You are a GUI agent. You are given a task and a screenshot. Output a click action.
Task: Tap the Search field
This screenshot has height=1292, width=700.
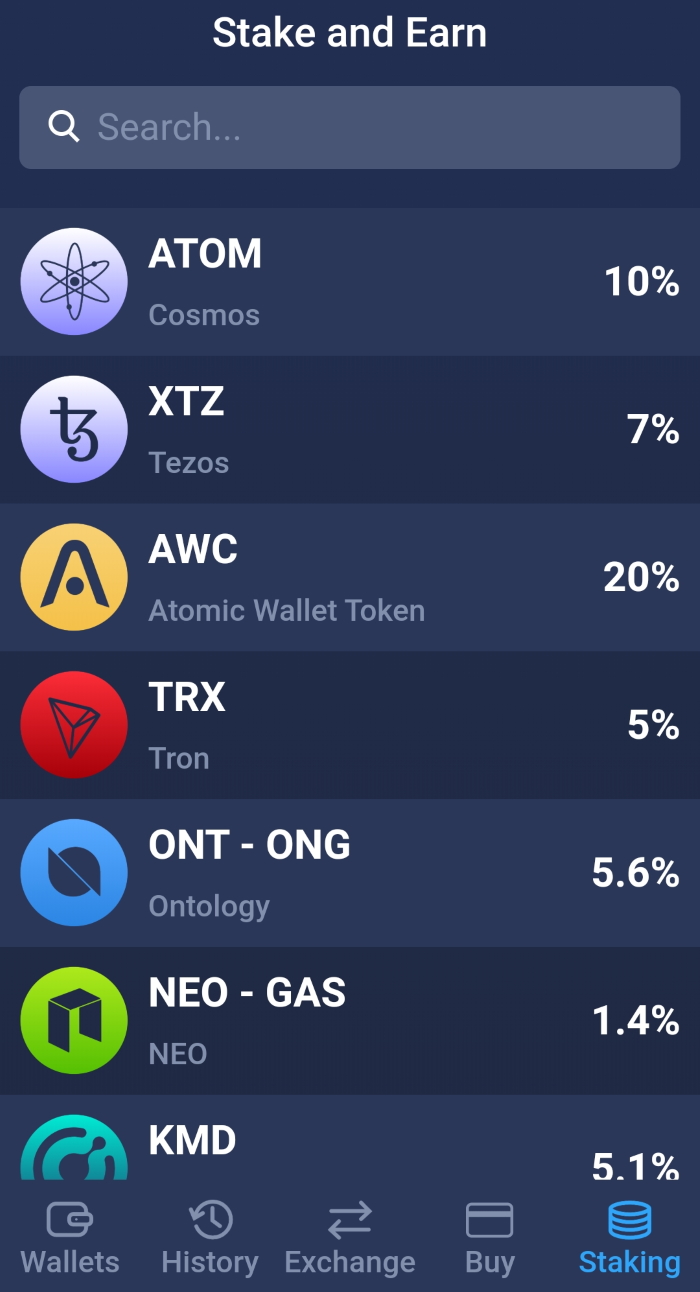tap(350, 127)
